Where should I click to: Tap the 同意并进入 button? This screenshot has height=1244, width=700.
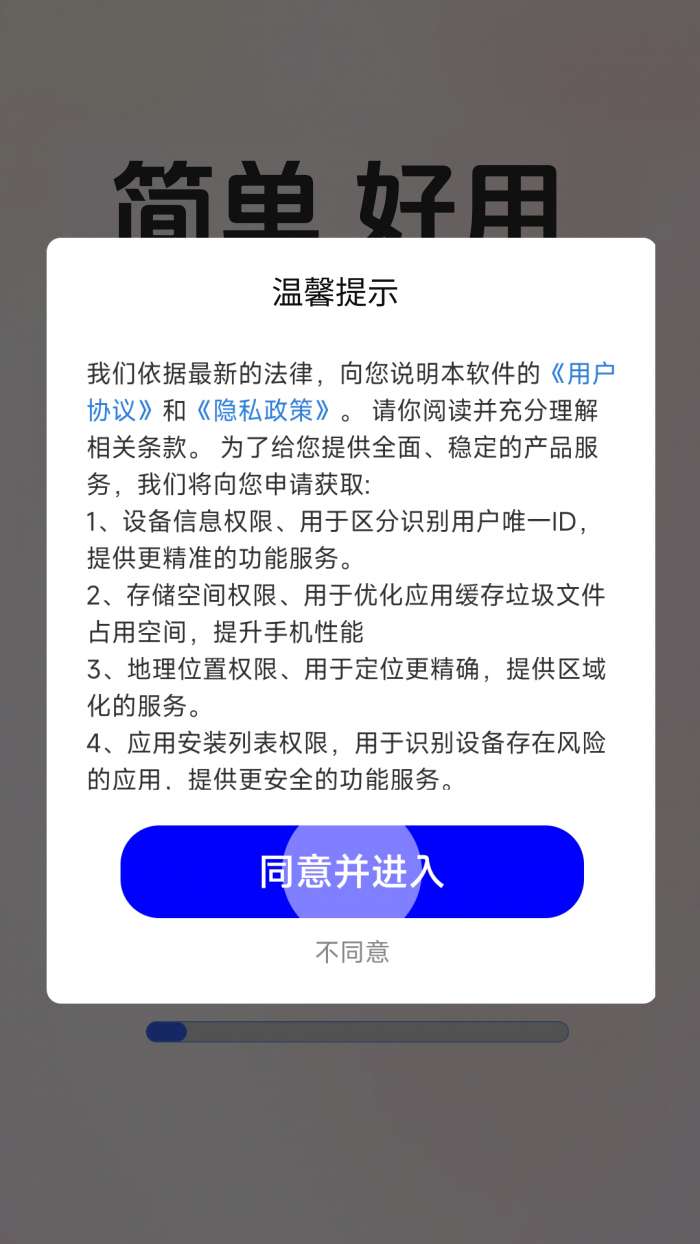[352, 871]
